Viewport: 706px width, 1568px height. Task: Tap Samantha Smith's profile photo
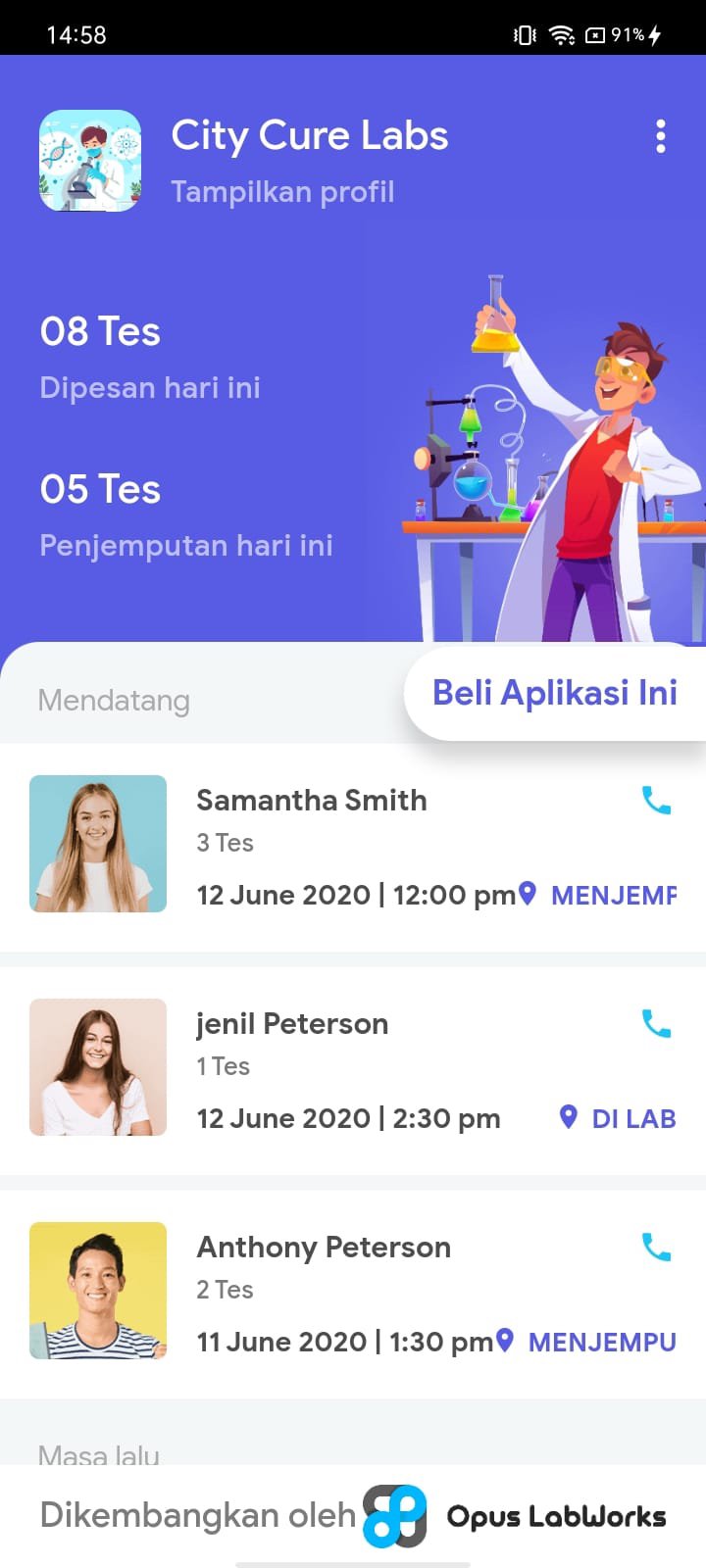click(x=98, y=844)
